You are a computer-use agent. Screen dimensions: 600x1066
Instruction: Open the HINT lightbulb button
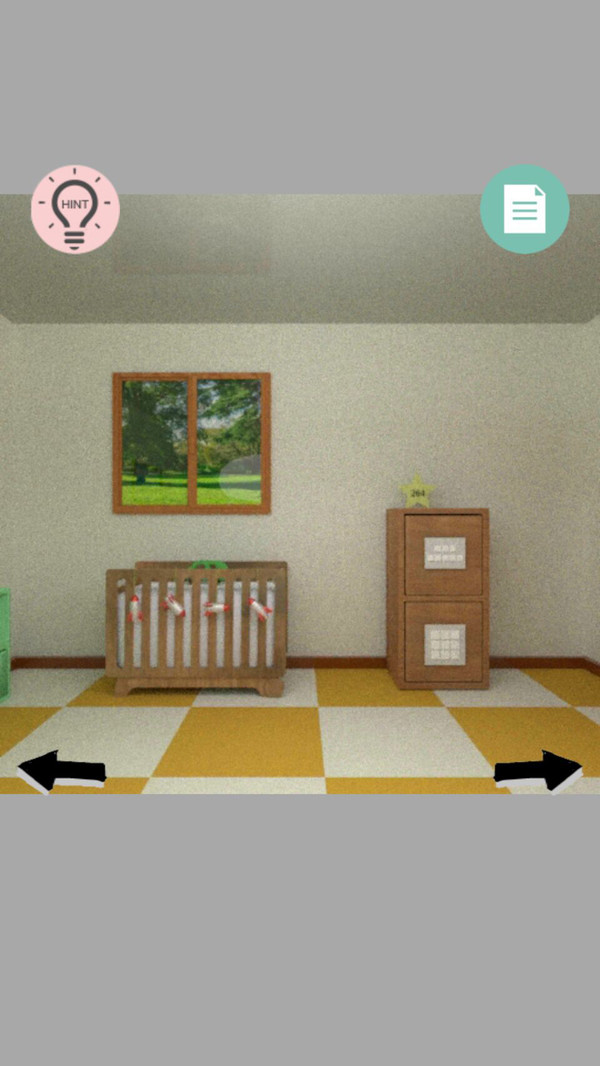(75, 209)
